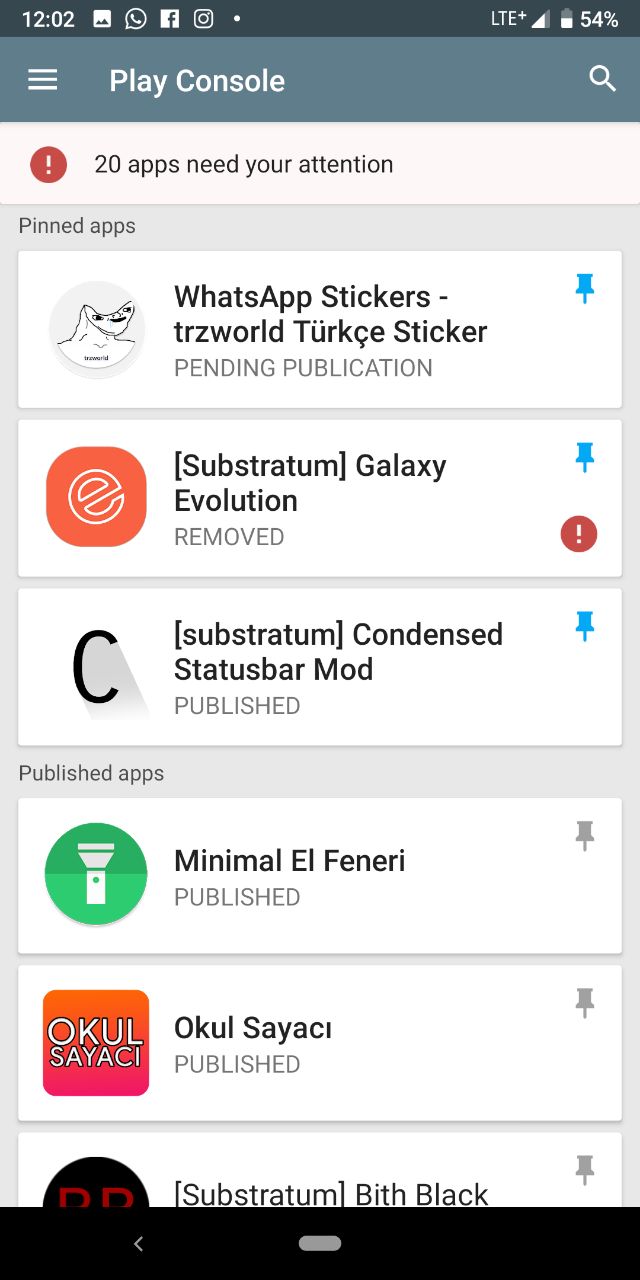Go back with system back button
Viewport: 640px width, 1280px height.
(x=138, y=1244)
